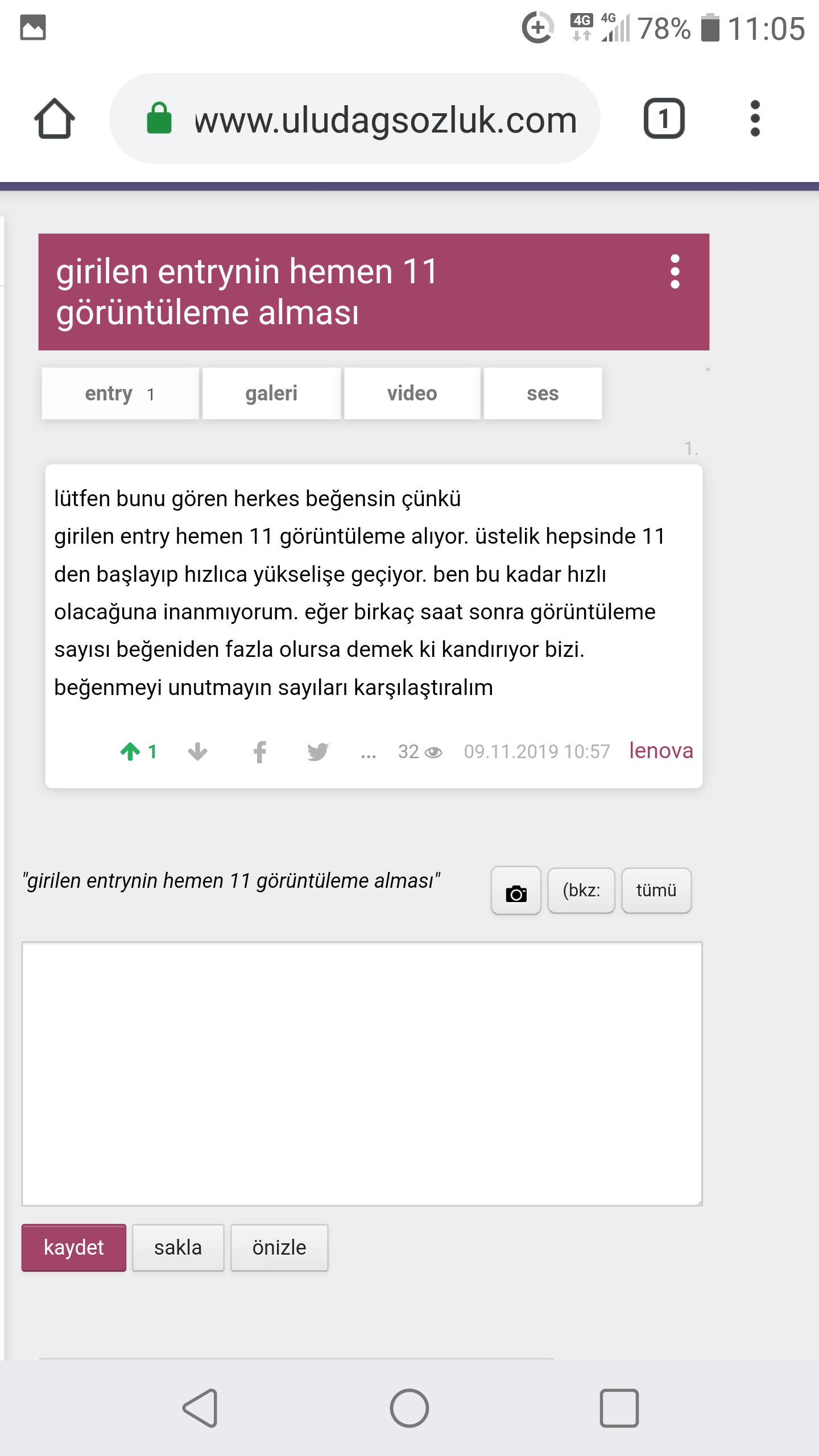The width and height of the screenshot is (819, 1456).
Task: Switch to the entry tab
Action: click(x=120, y=394)
